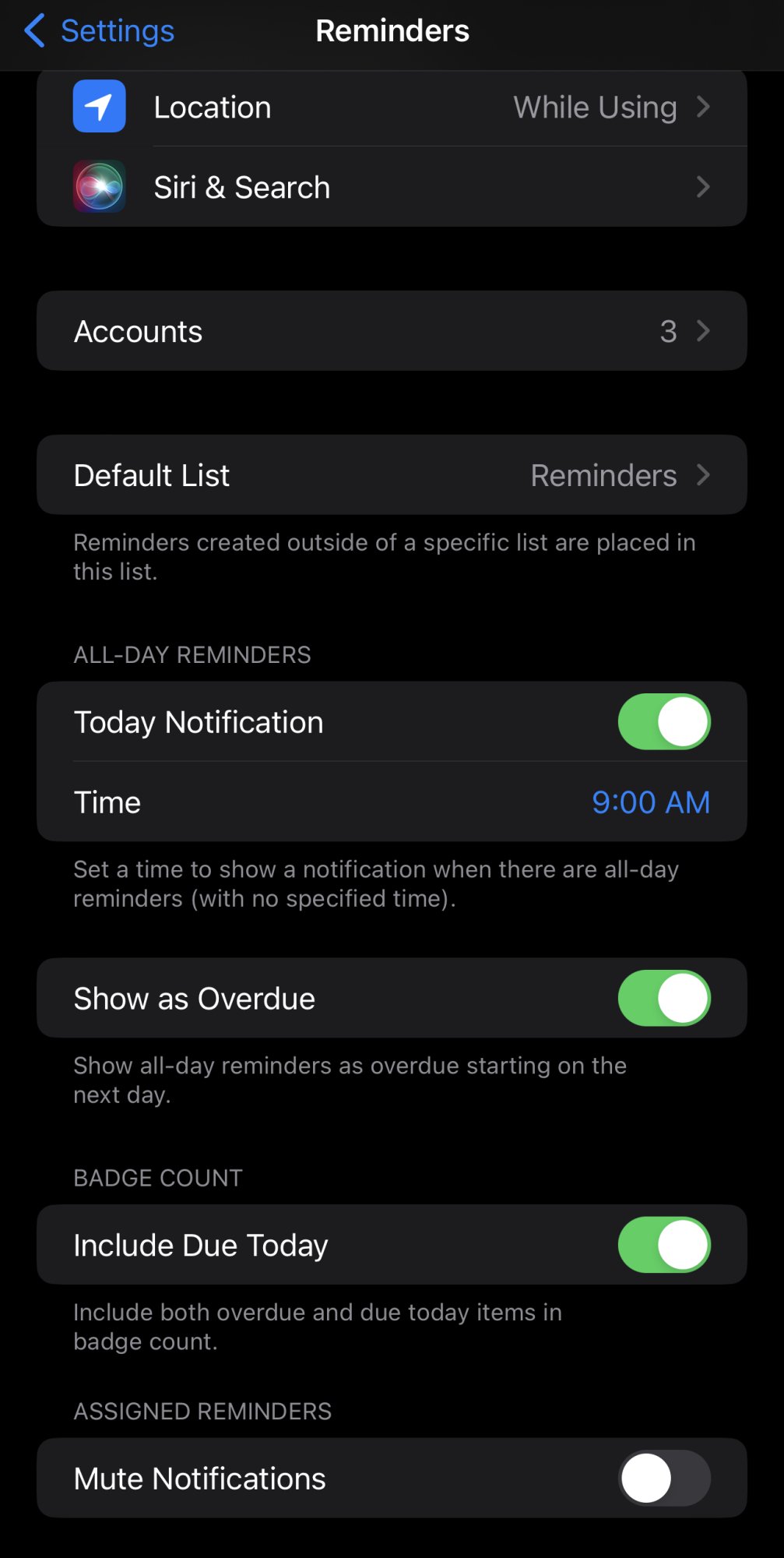Enable Mute Notifications
Image resolution: width=784 pixels, height=1558 pixels.
[664, 1479]
